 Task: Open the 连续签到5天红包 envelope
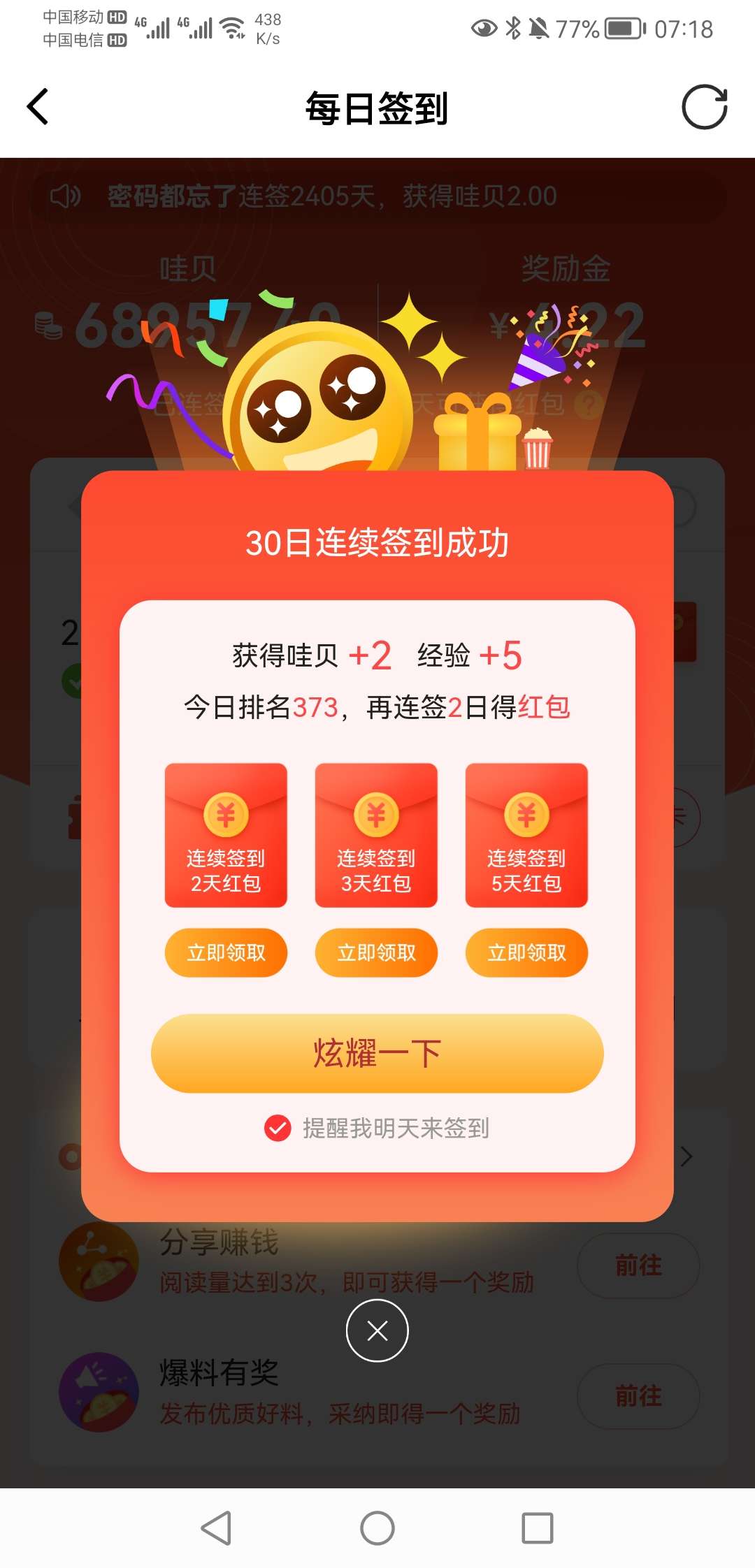click(526, 835)
